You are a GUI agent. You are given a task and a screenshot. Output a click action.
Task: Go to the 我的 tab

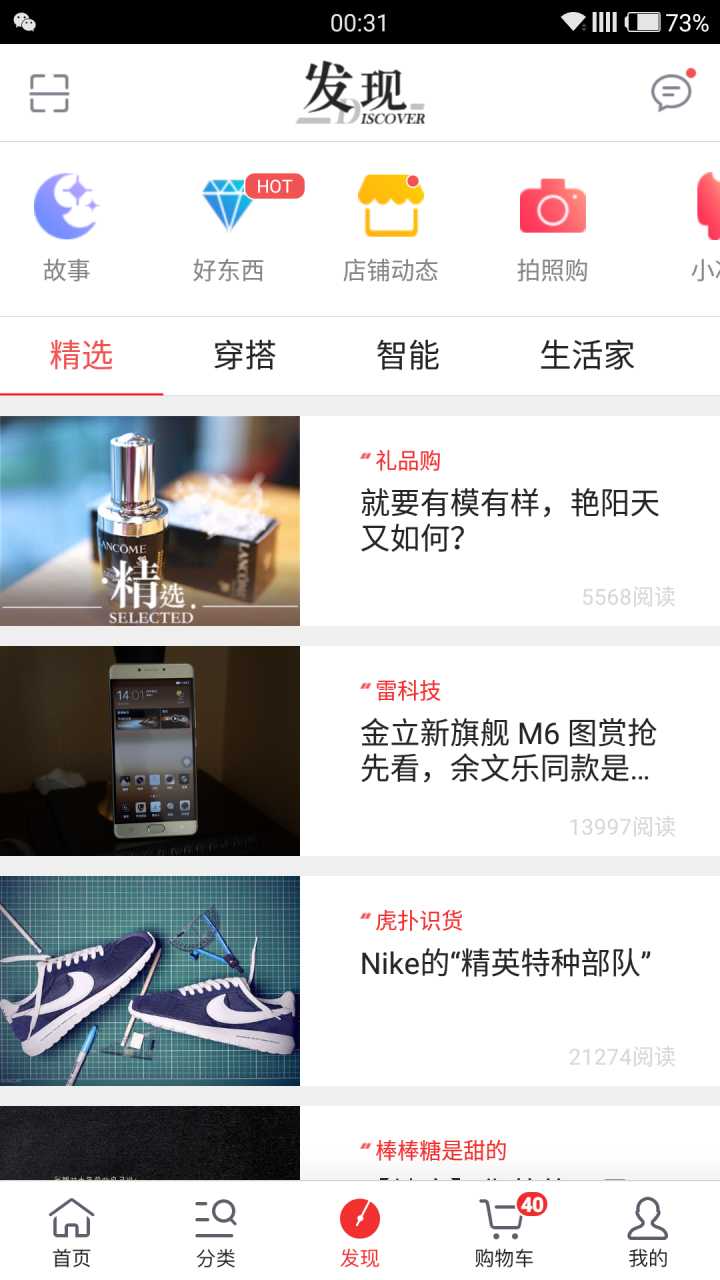click(648, 1232)
